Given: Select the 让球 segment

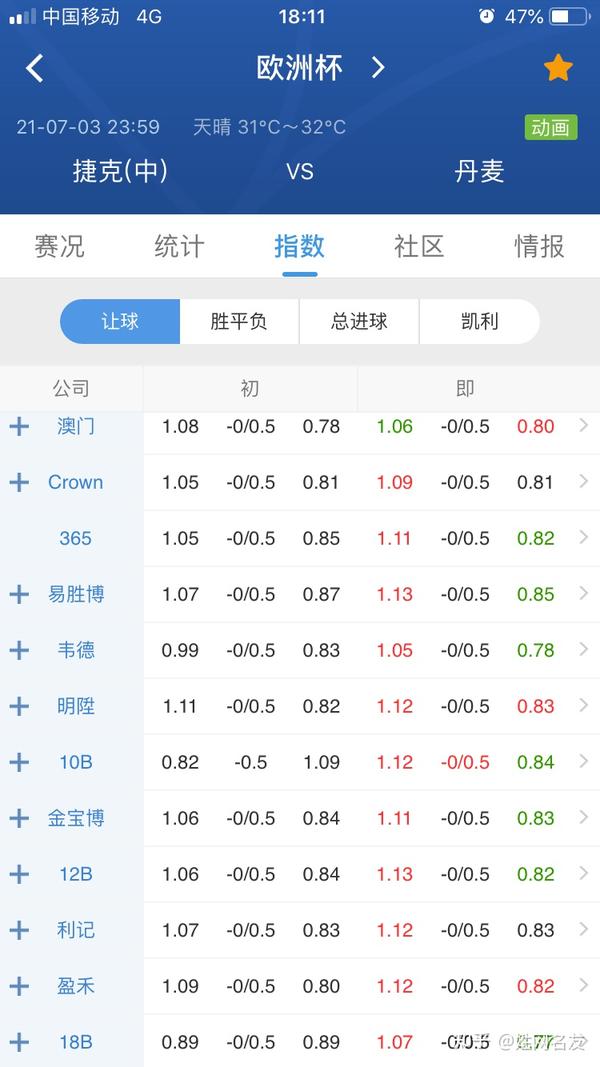Looking at the screenshot, I should 120,322.
